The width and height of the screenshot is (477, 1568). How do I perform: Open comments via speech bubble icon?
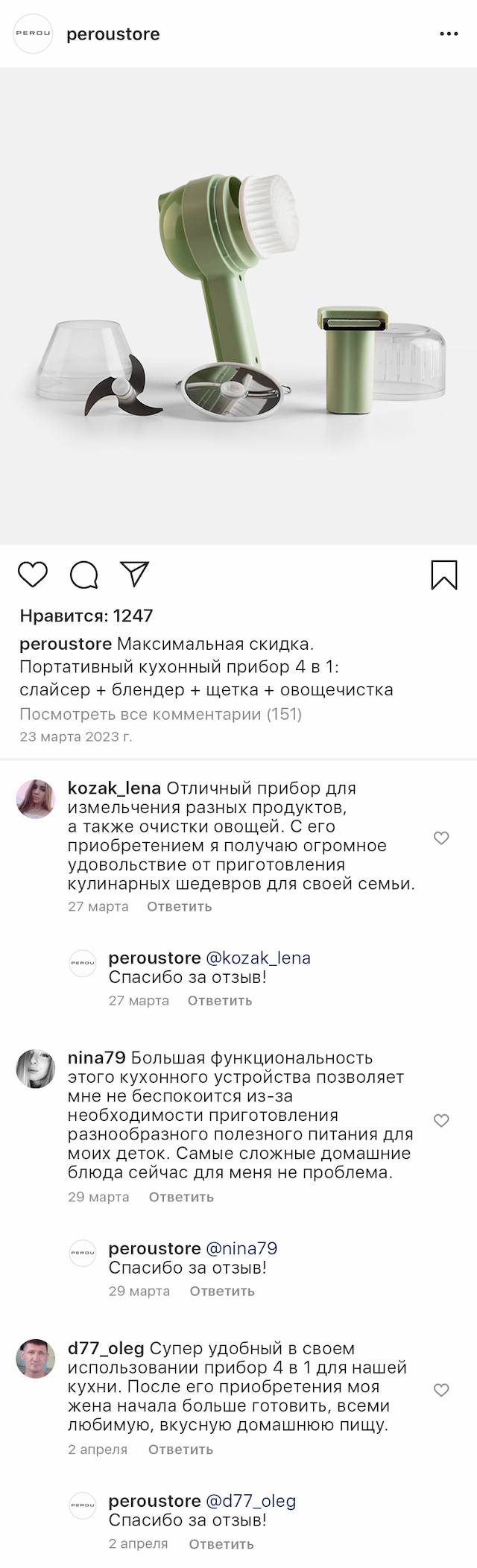pos(84,575)
